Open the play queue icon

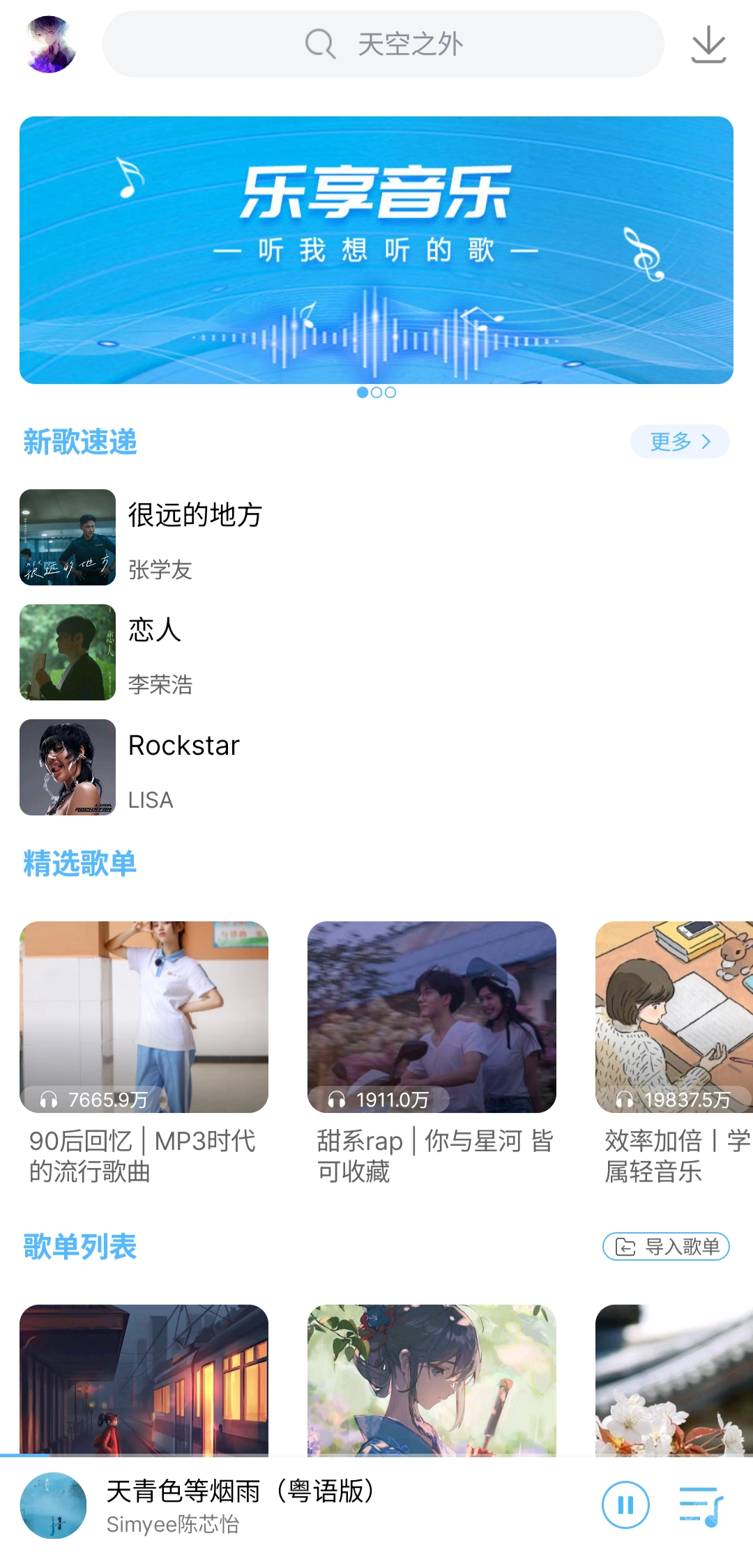point(701,1505)
